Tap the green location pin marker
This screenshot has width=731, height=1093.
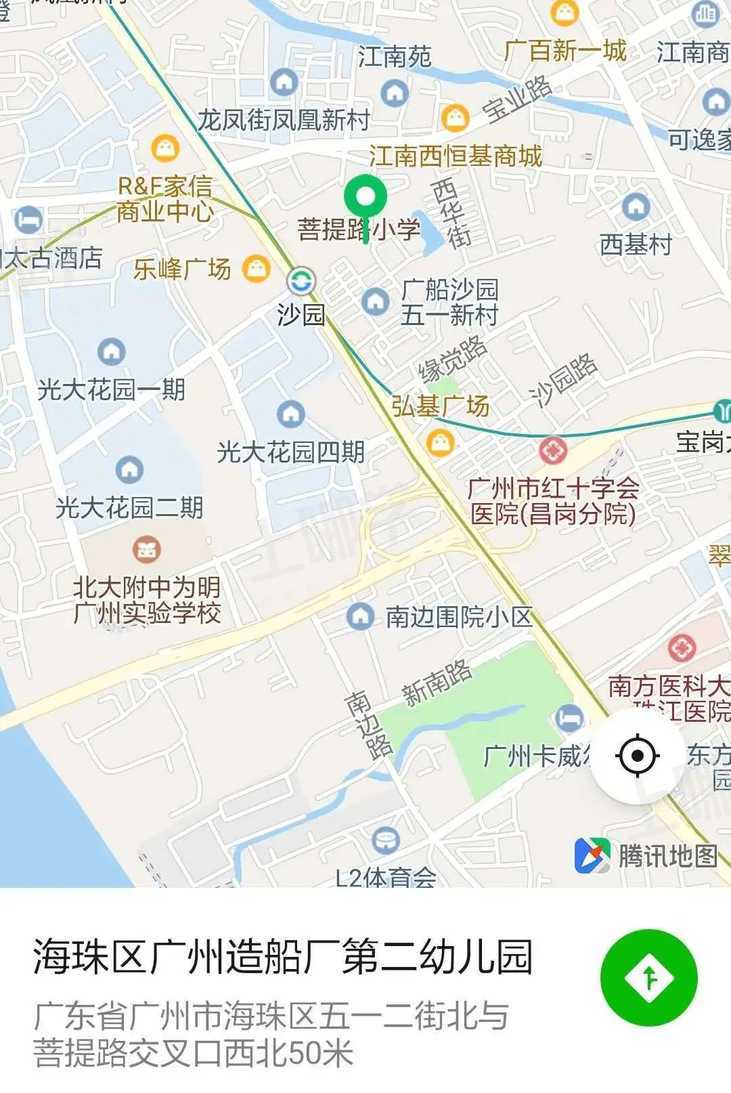[x=365, y=197]
